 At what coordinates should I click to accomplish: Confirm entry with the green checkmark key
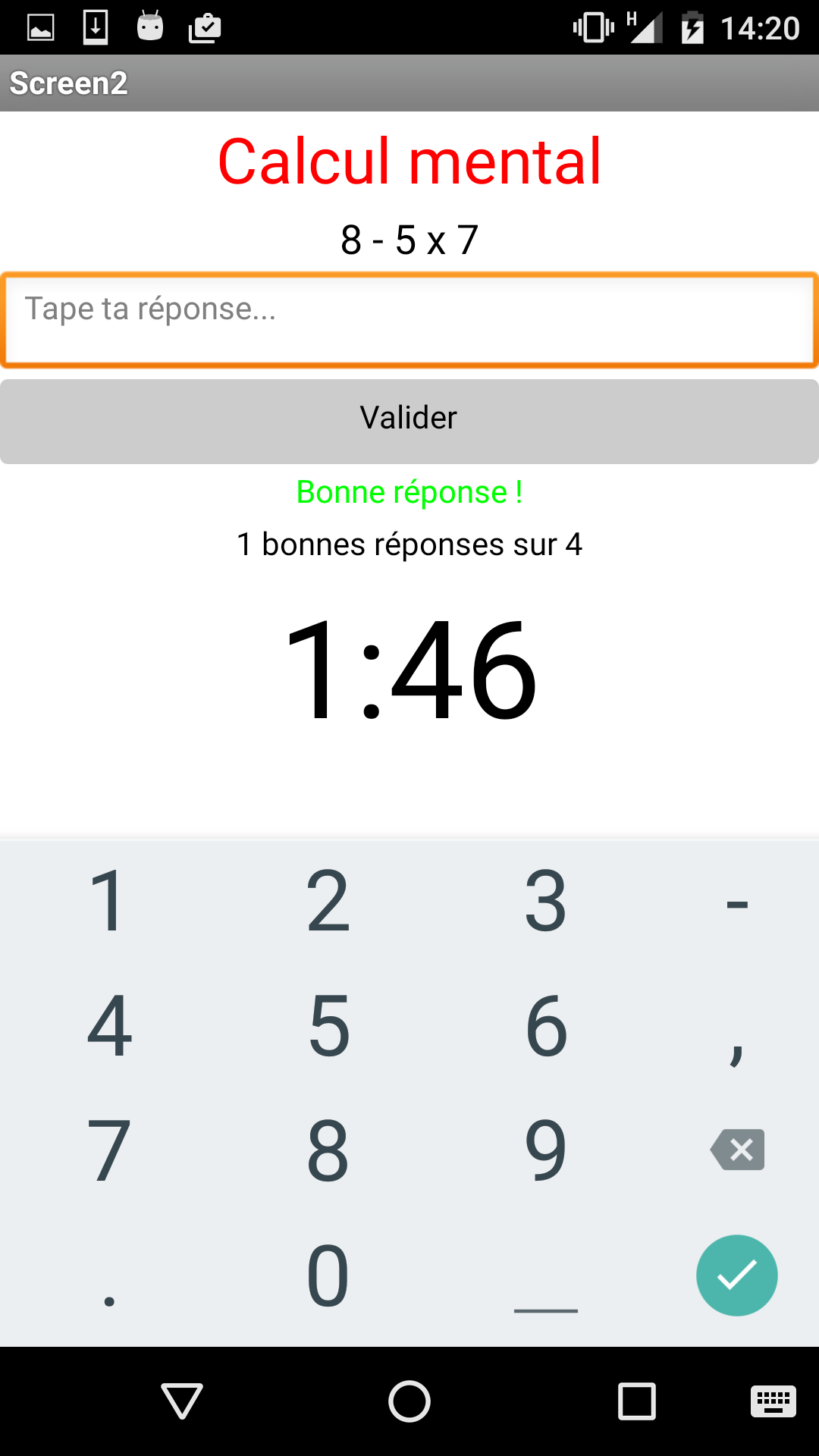point(737,1276)
